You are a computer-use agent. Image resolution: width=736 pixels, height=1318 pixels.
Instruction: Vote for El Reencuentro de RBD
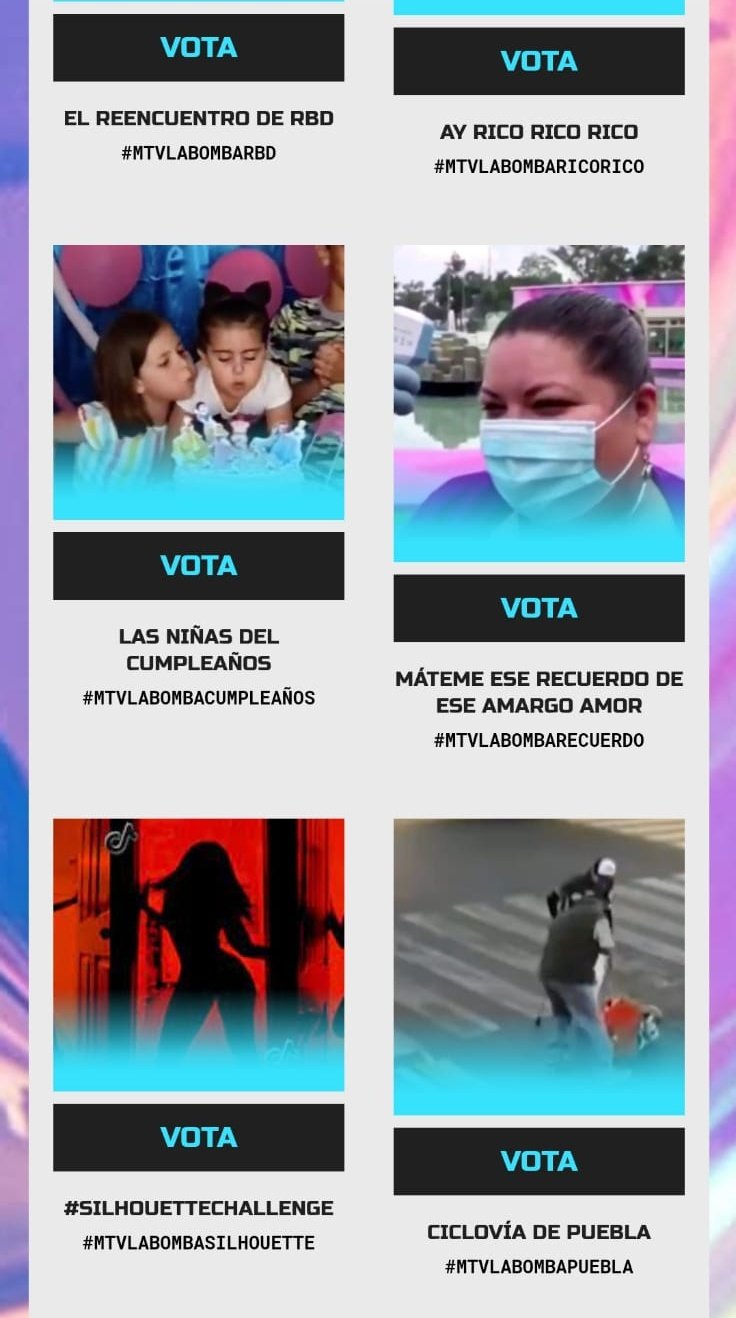click(x=198, y=48)
